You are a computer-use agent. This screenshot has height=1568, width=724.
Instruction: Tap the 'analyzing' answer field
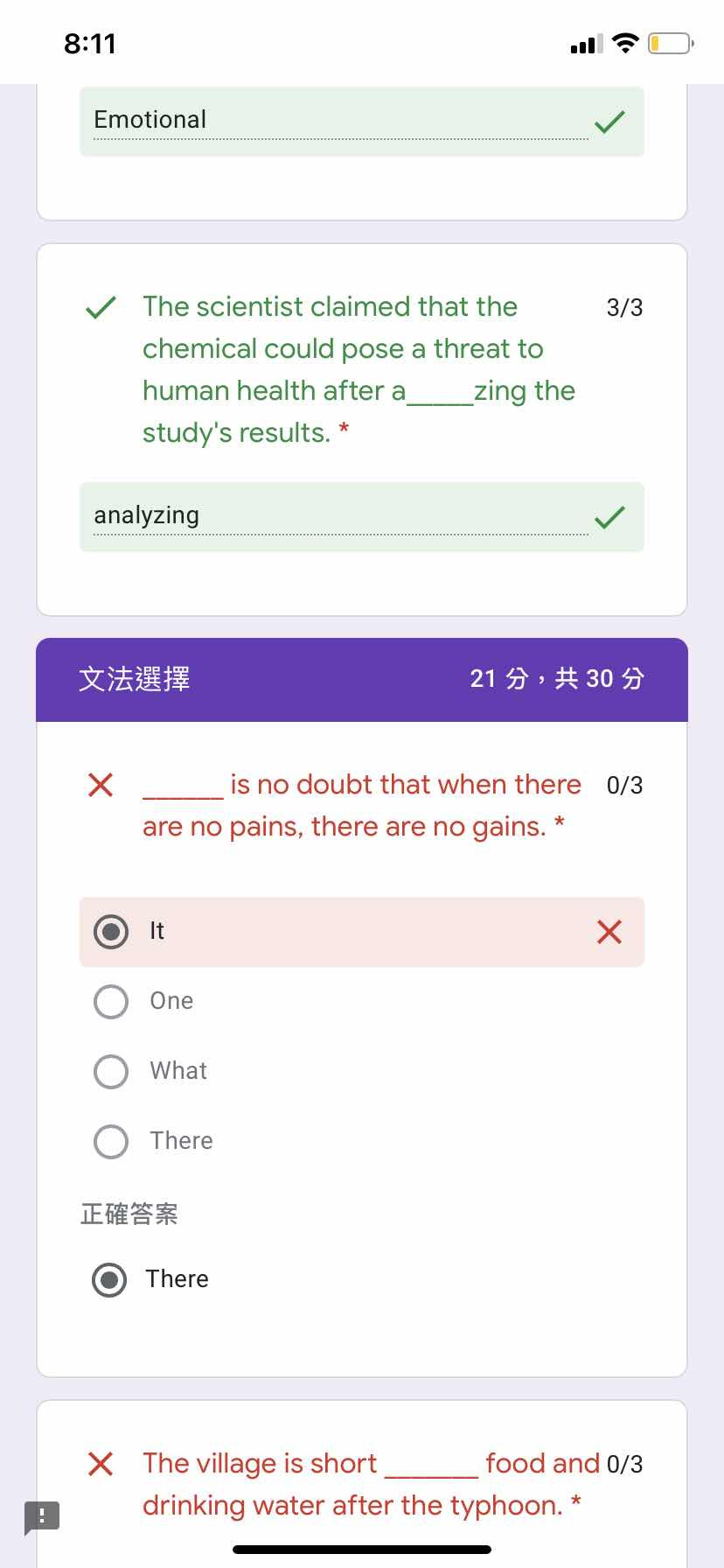pos(341,516)
